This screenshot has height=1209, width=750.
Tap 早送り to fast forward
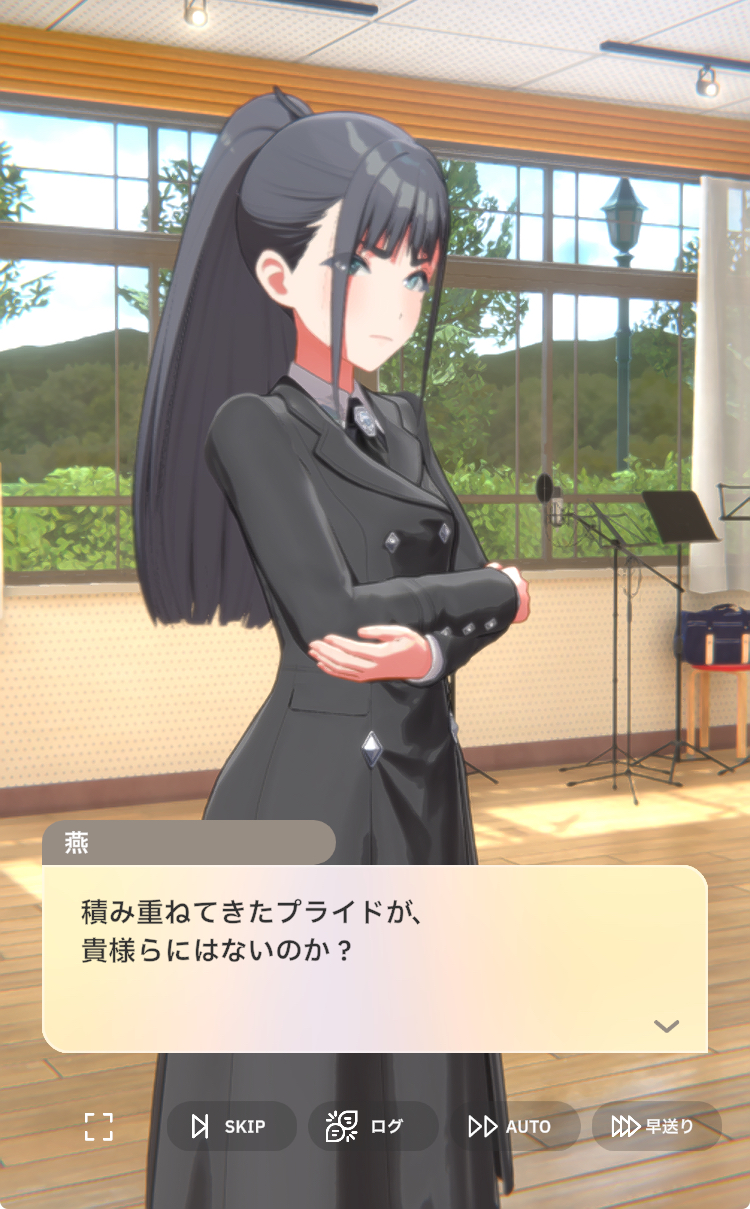click(656, 1126)
